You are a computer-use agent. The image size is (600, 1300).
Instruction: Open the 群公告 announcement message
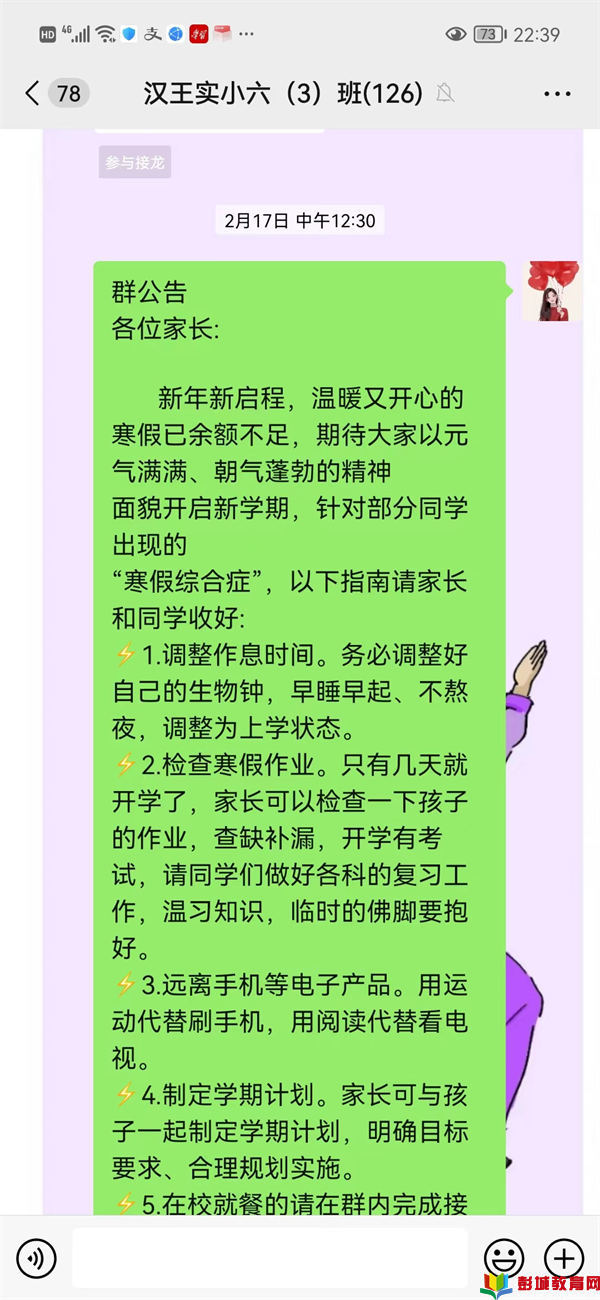pos(300,700)
